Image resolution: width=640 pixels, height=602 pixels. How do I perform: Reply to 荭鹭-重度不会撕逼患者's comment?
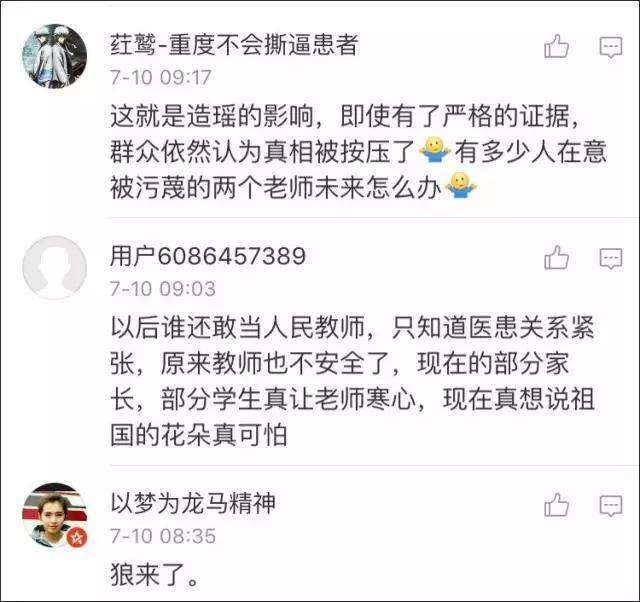pos(610,46)
